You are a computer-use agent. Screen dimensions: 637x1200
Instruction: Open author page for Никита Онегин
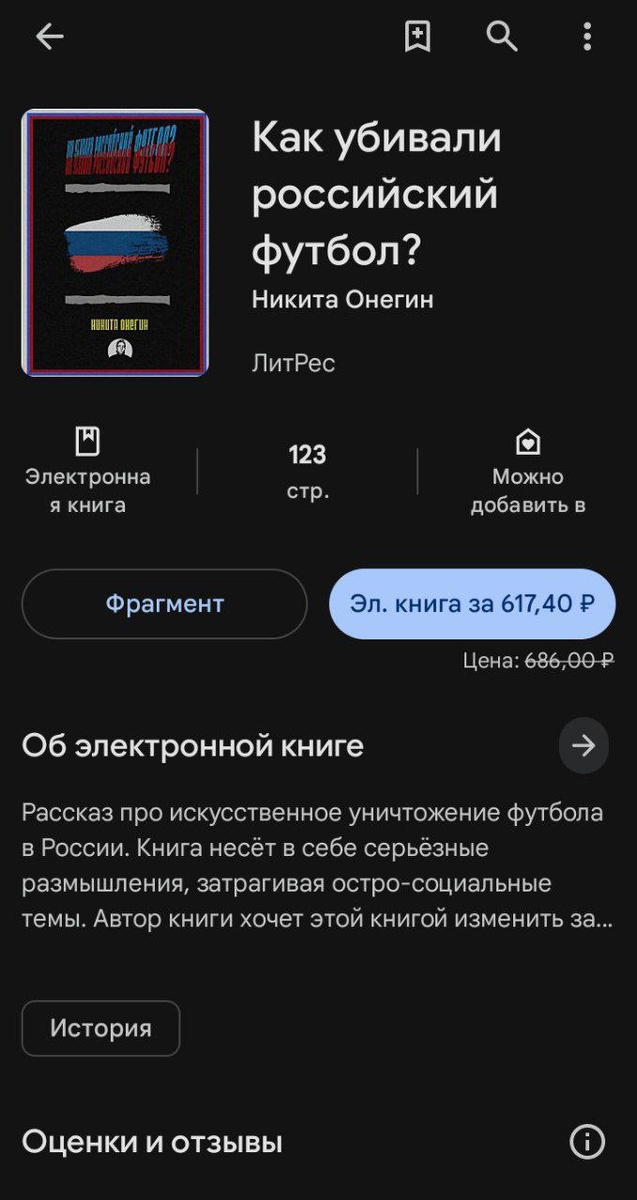click(342, 299)
